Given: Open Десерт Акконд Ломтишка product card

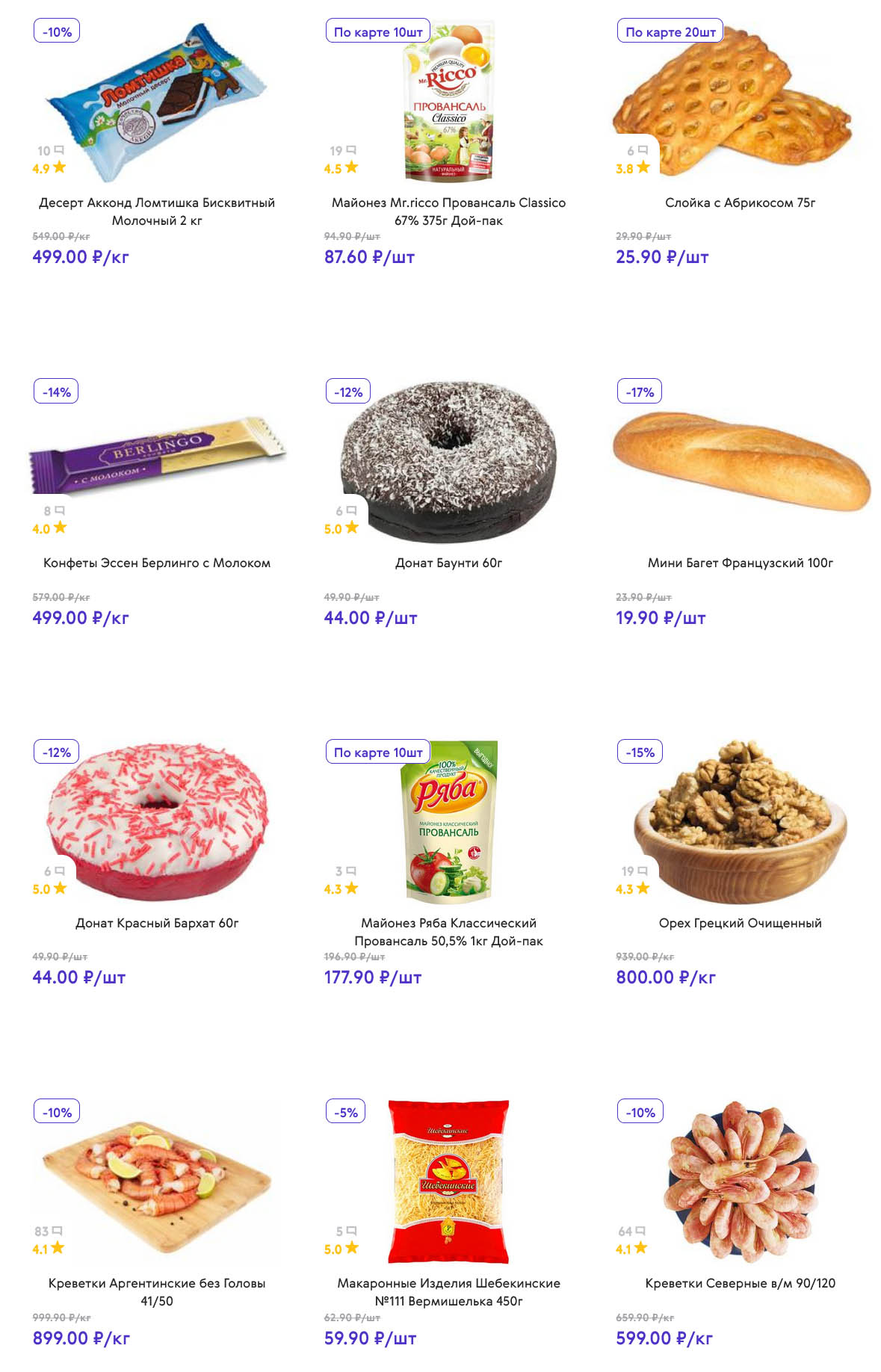Looking at the screenshot, I should (157, 211).
